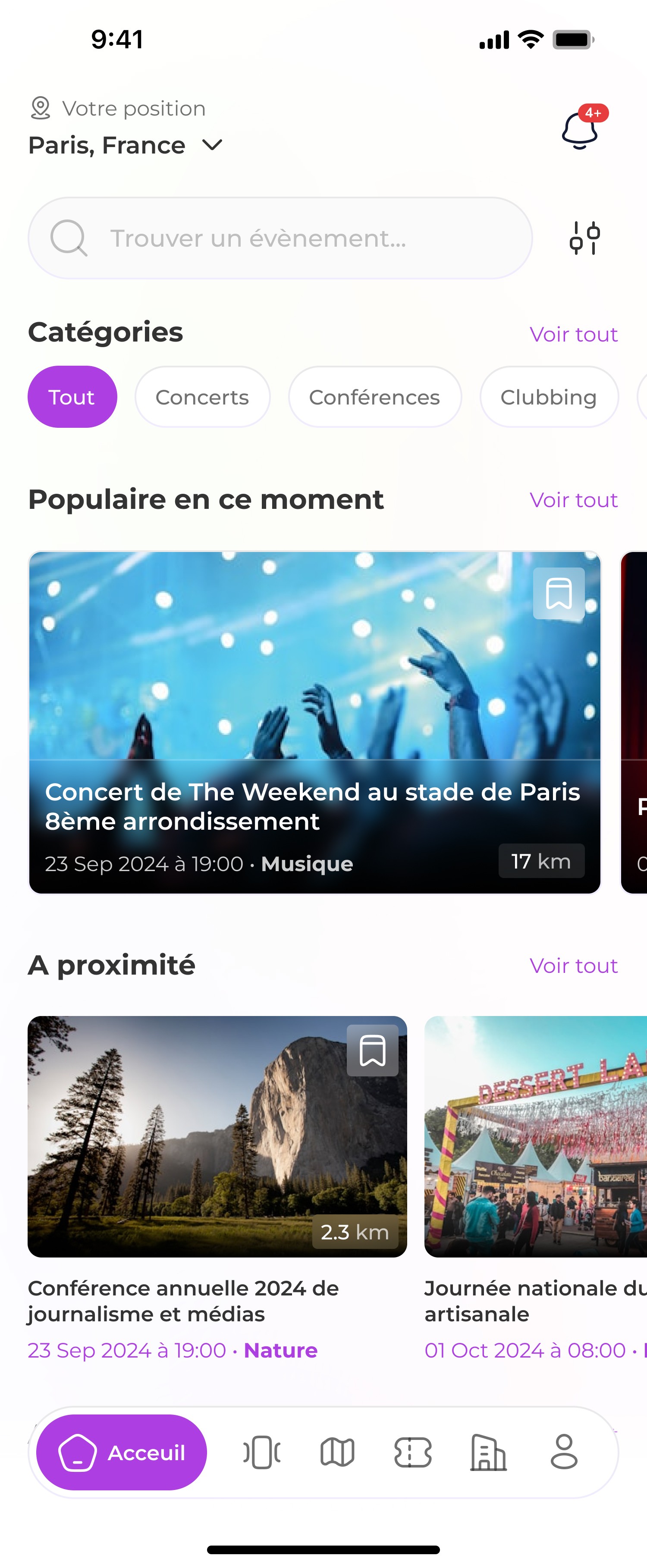See all A proximité events

pyautogui.click(x=573, y=966)
